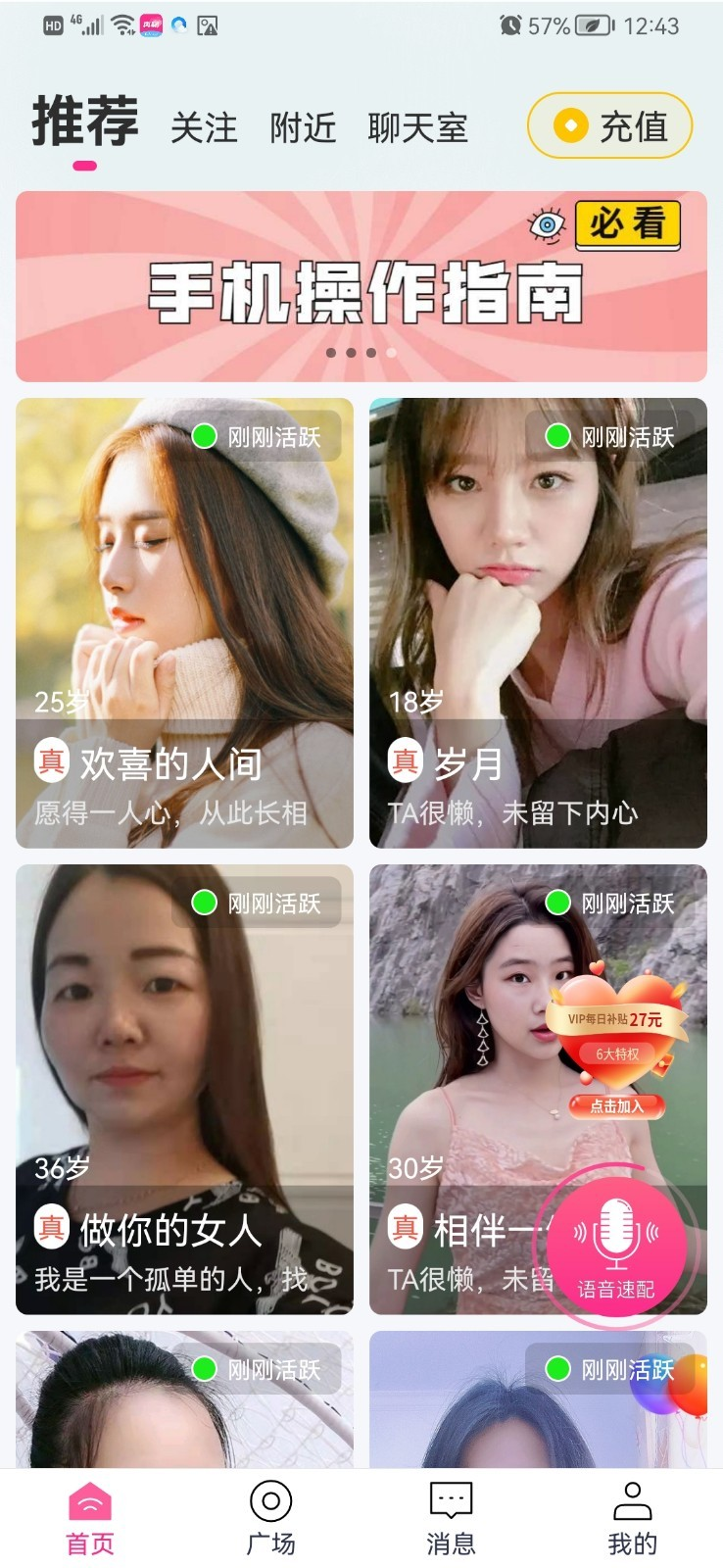Screen dimensions: 723x1568
Task: Switch to the 广场 tab
Action: (x=270, y=1517)
